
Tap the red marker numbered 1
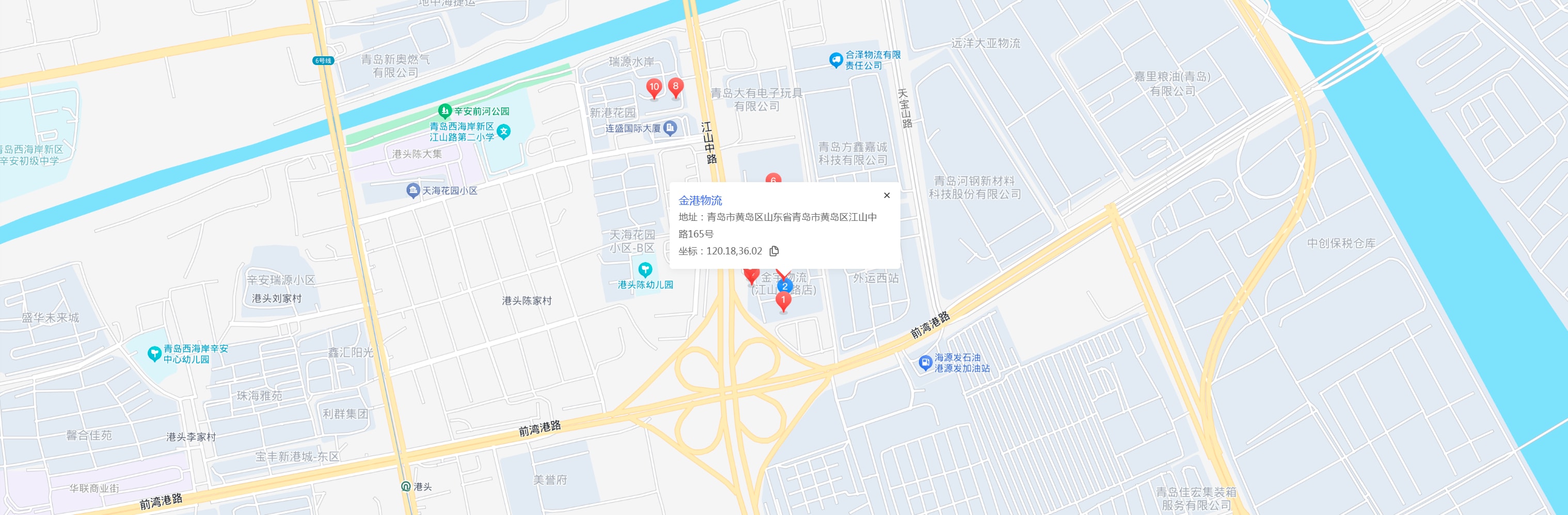[783, 300]
